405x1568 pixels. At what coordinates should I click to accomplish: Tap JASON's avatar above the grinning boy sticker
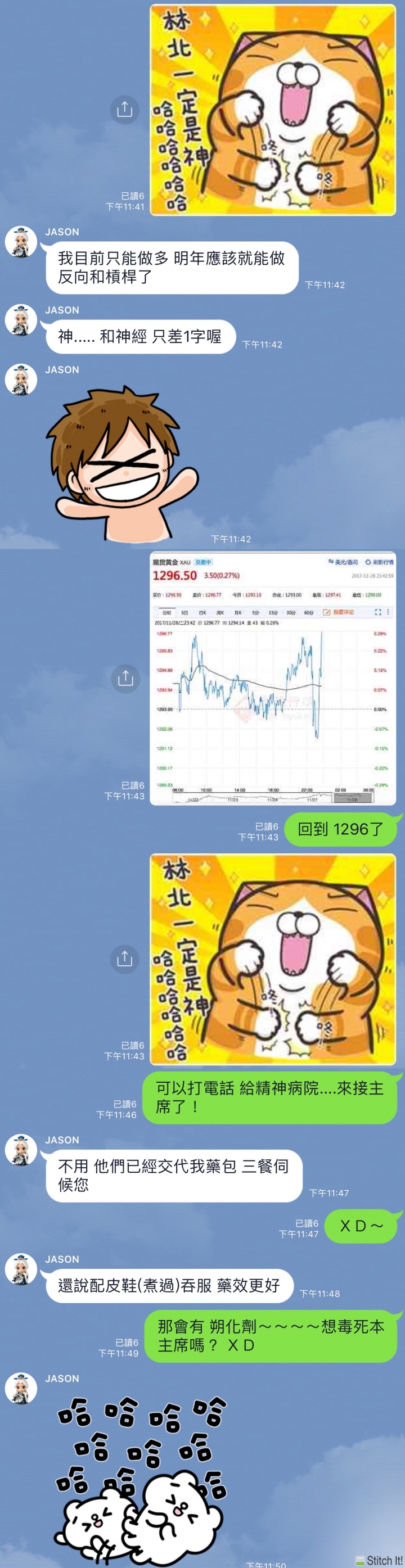[x=21, y=381]
